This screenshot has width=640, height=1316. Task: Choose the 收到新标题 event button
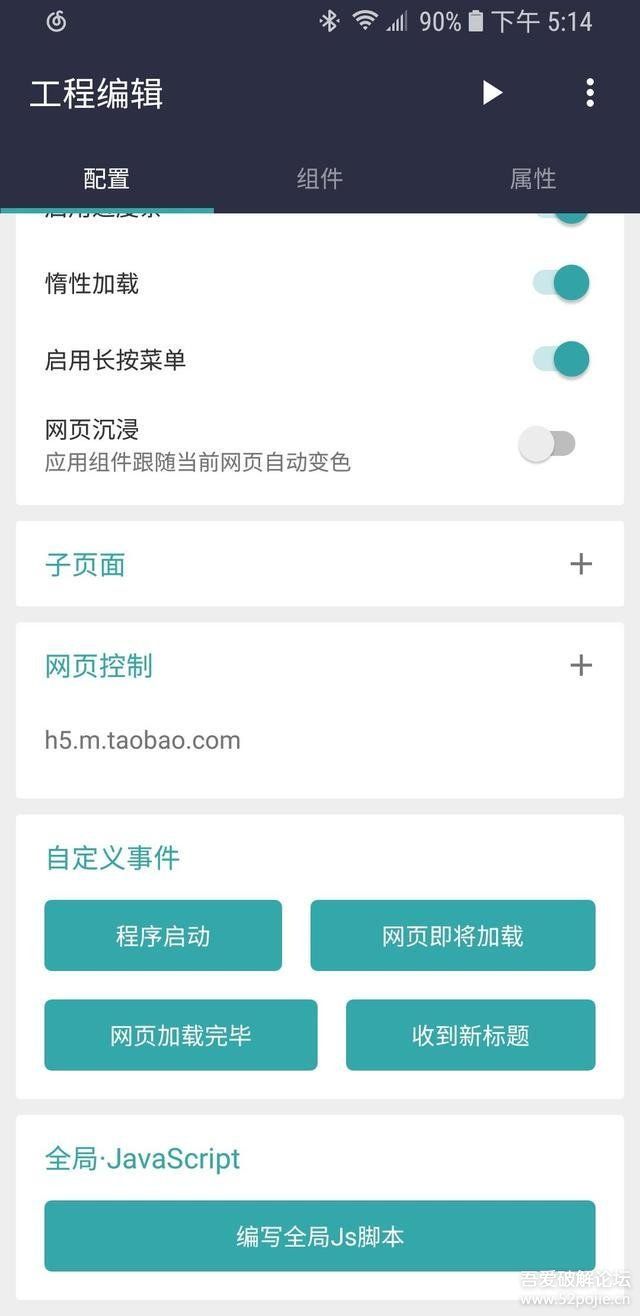[471, 1035]
